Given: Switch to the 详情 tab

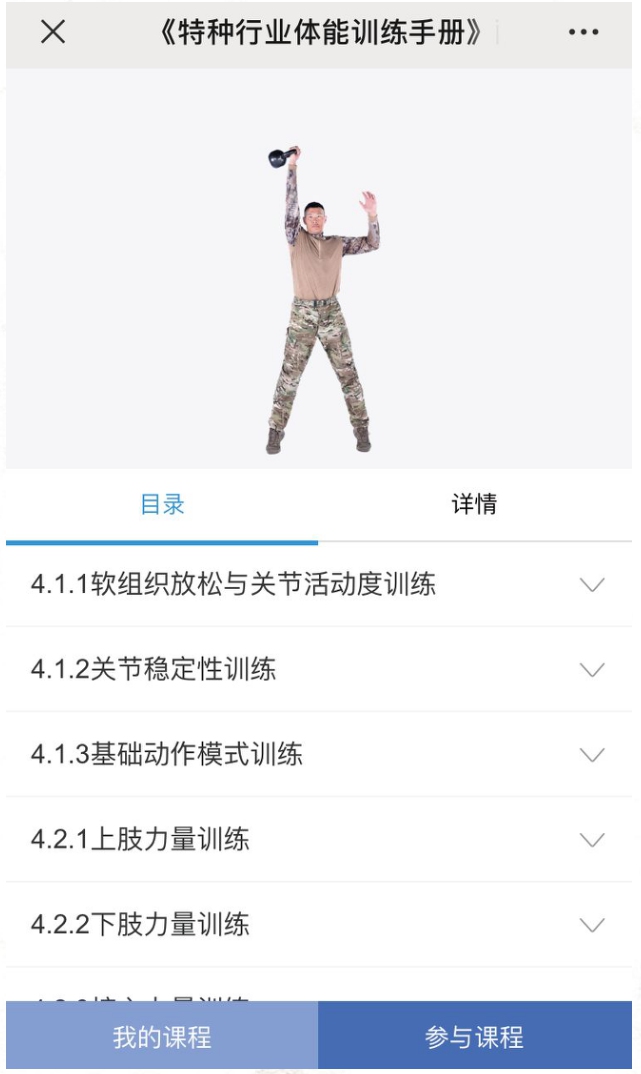Looking at the screenshot, I should (x=474, y=505).
